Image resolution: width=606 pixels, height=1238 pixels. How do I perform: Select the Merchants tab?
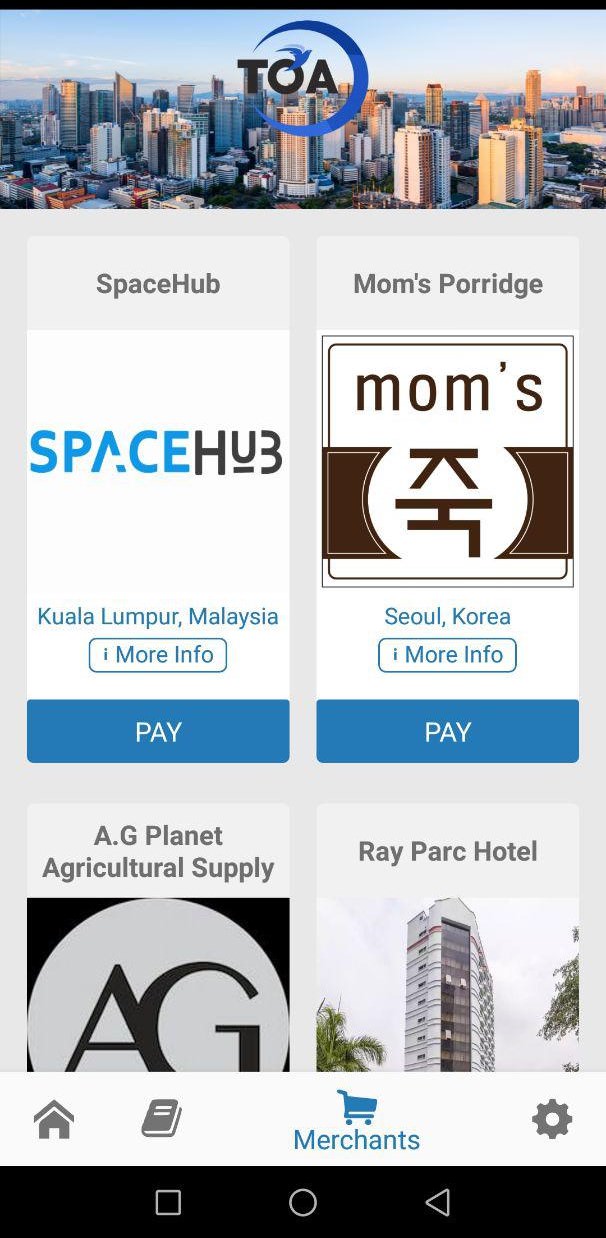tap(356, 1121)
